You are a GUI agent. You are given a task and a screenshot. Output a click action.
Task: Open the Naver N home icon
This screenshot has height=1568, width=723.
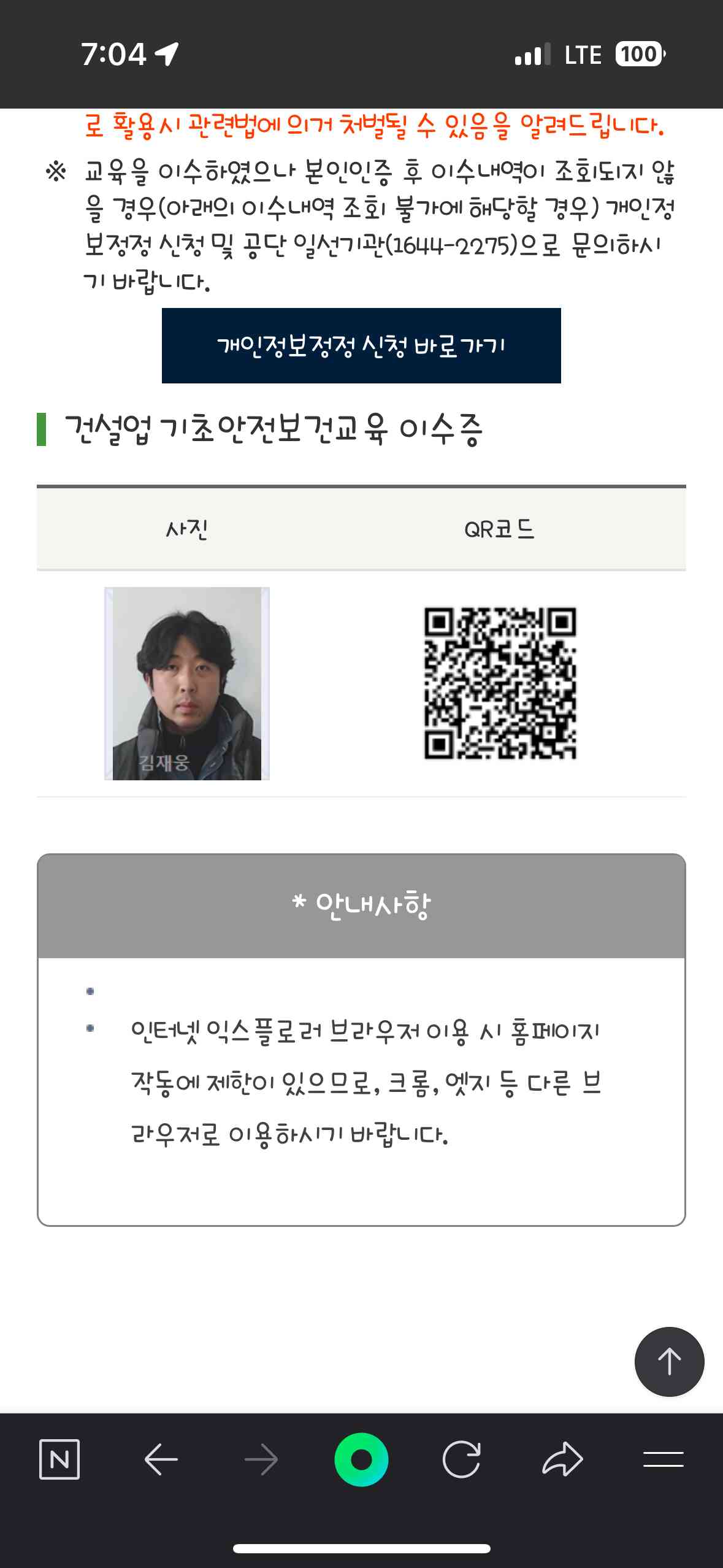click(x=59, y=1459)
